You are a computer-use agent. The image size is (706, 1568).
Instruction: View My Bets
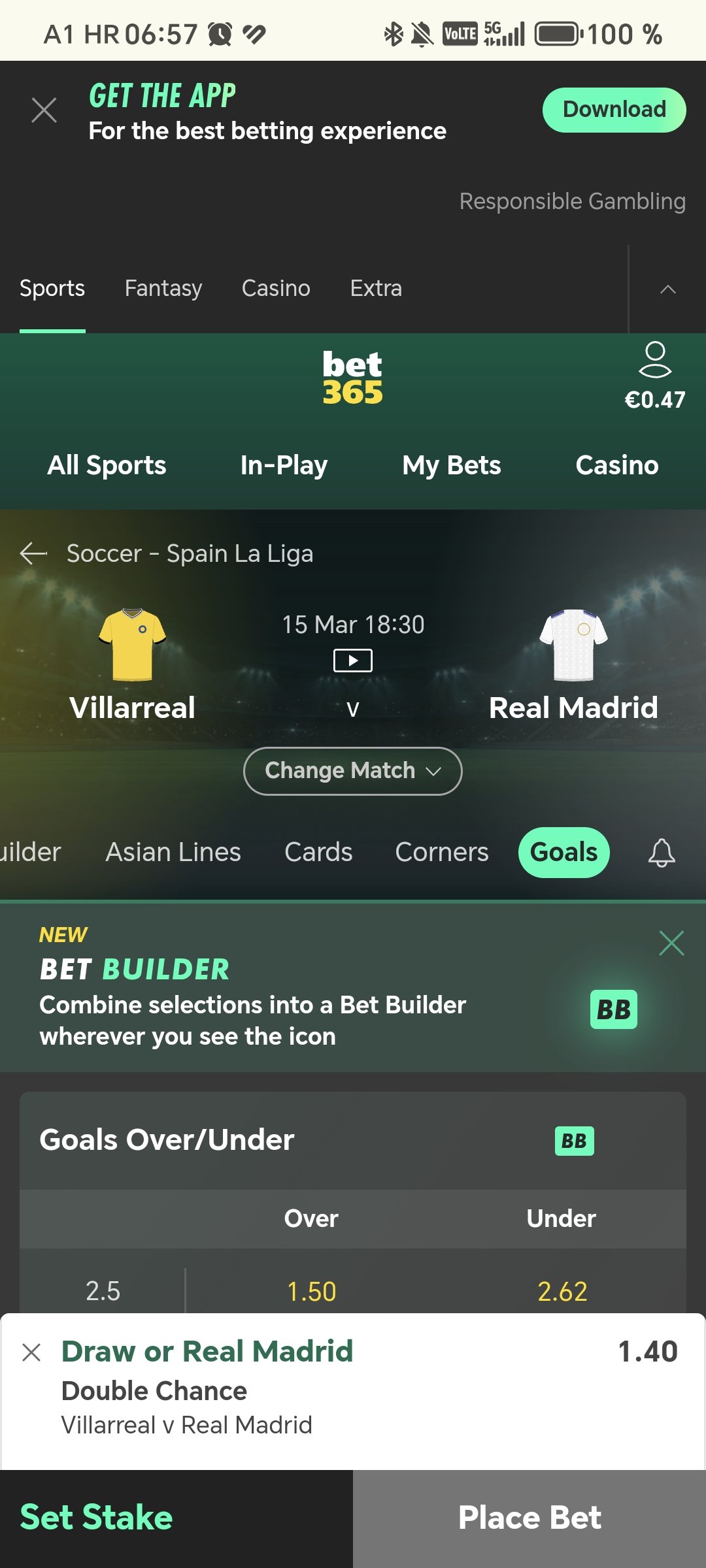(x=451, y=465)
